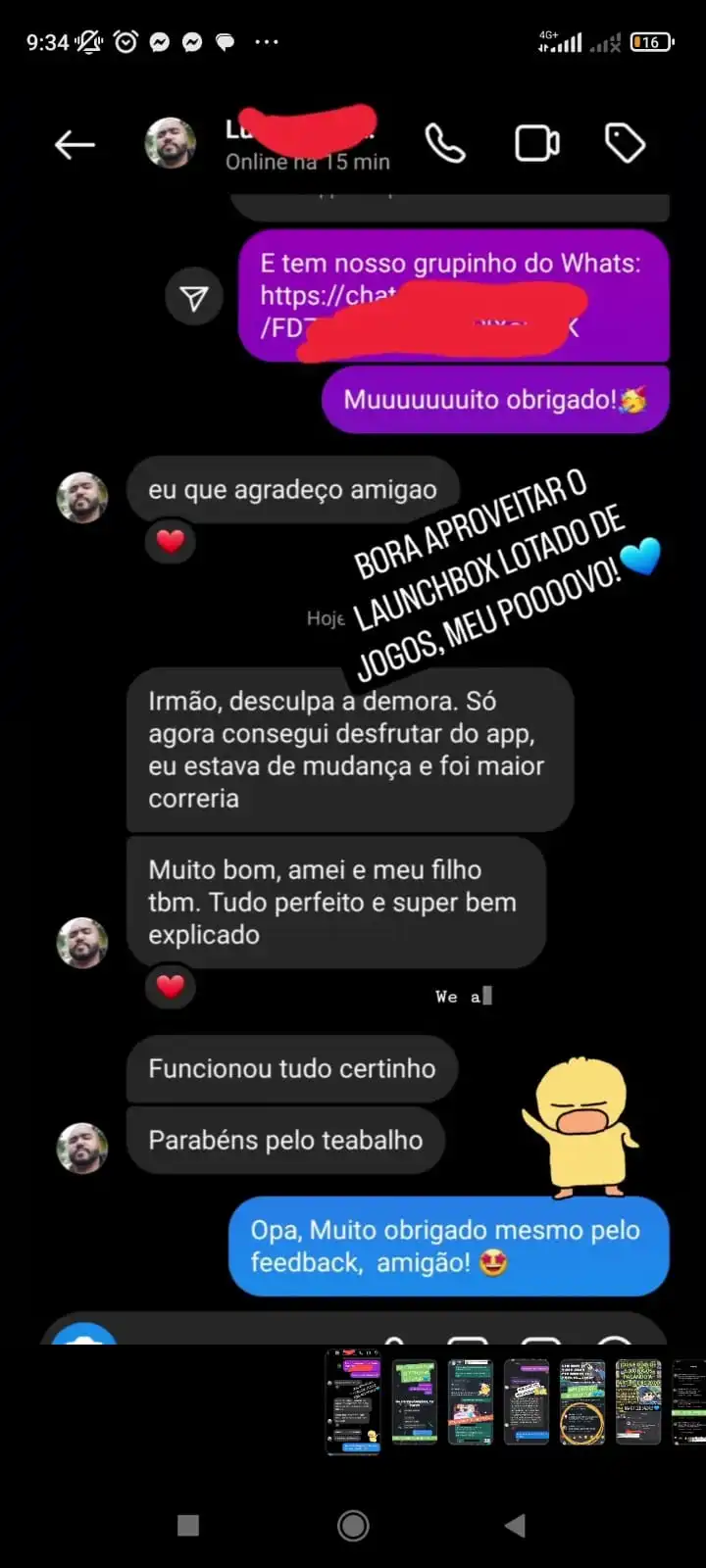Start a voice call with the contact
The width and height of the screenshot is (706, 1568).
pos(446,142)
